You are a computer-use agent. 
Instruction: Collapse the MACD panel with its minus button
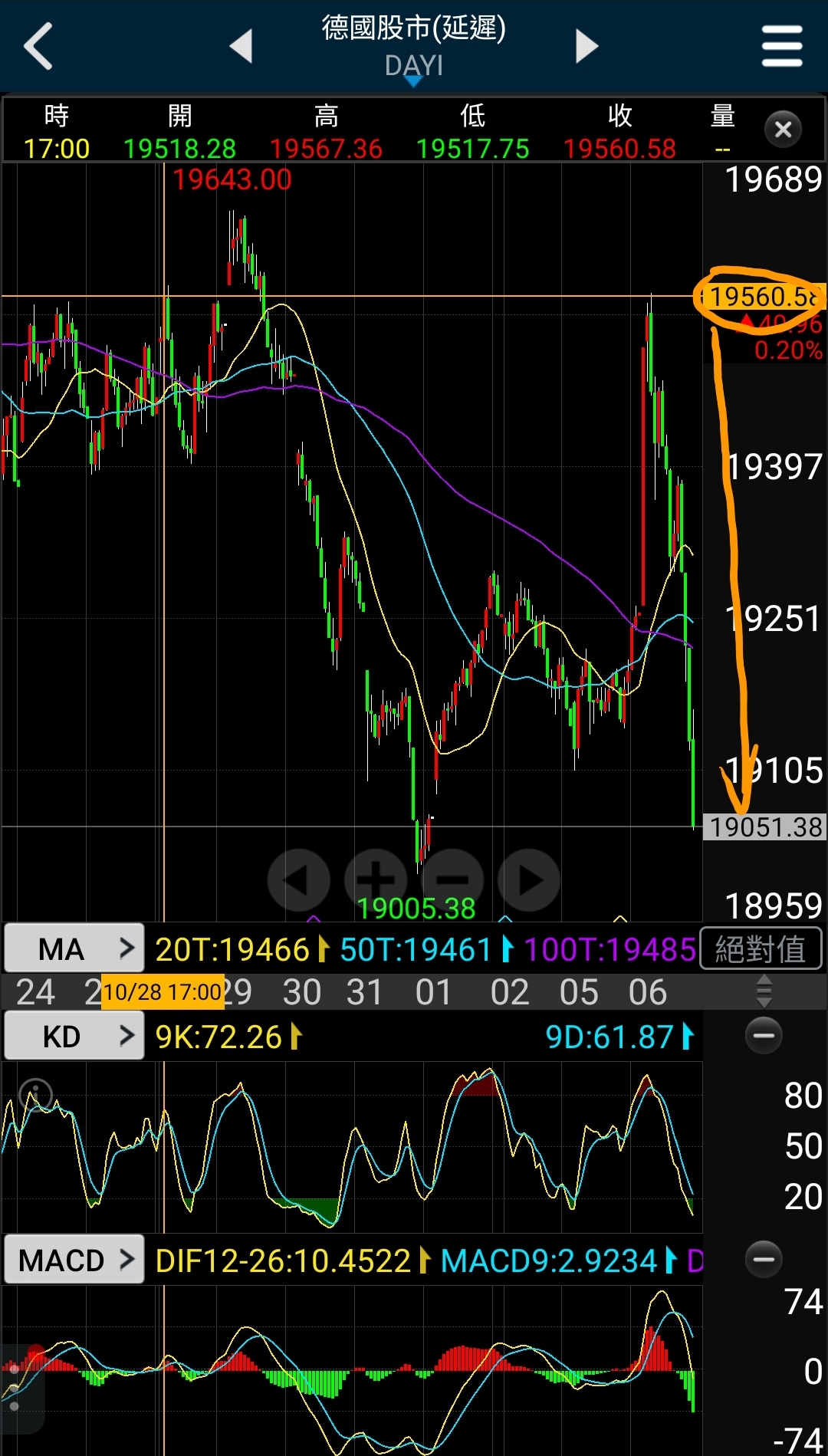(x=764, y=1259)
